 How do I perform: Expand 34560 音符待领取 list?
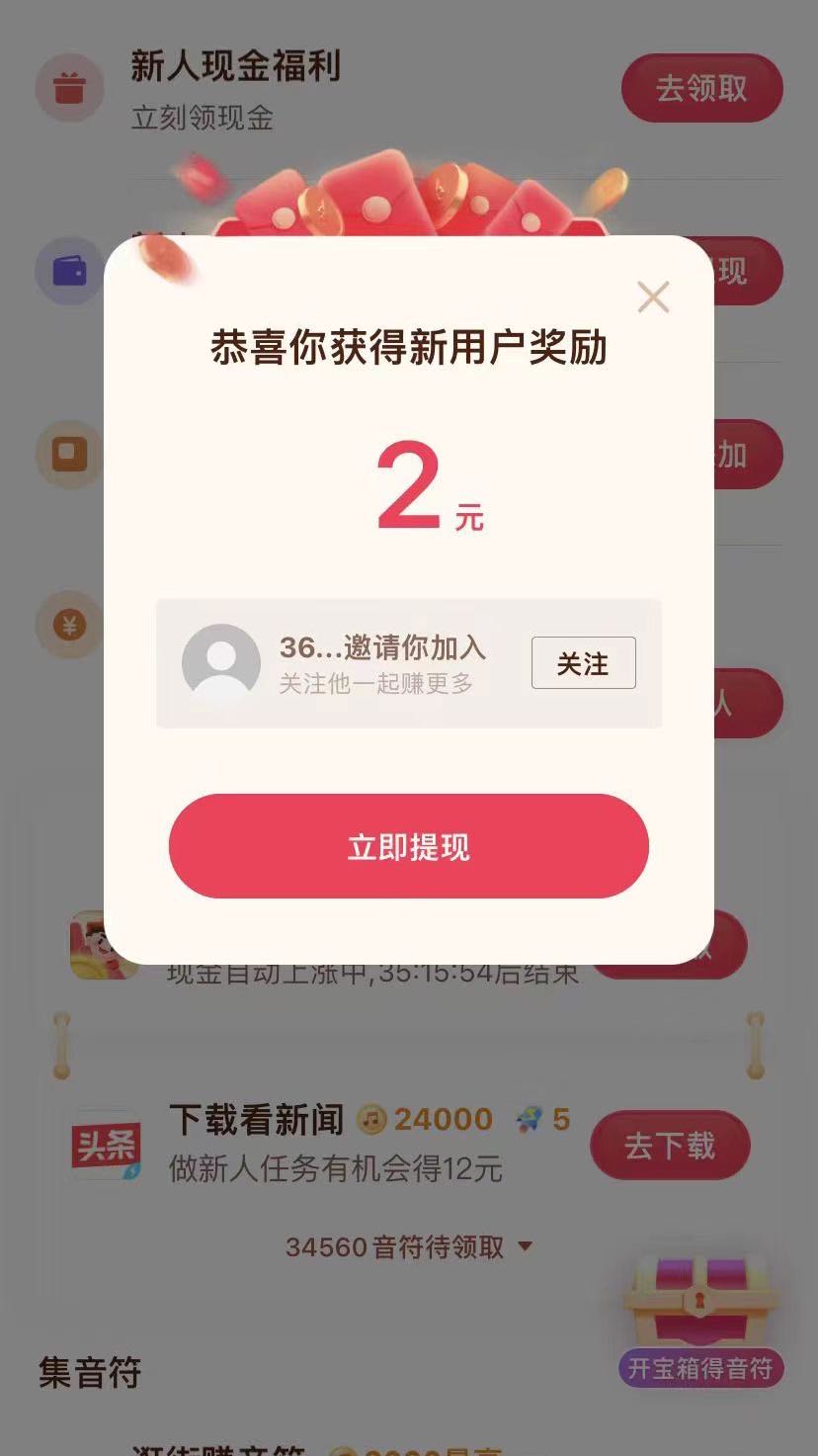pyautogui.click(x=409, y=1247)
